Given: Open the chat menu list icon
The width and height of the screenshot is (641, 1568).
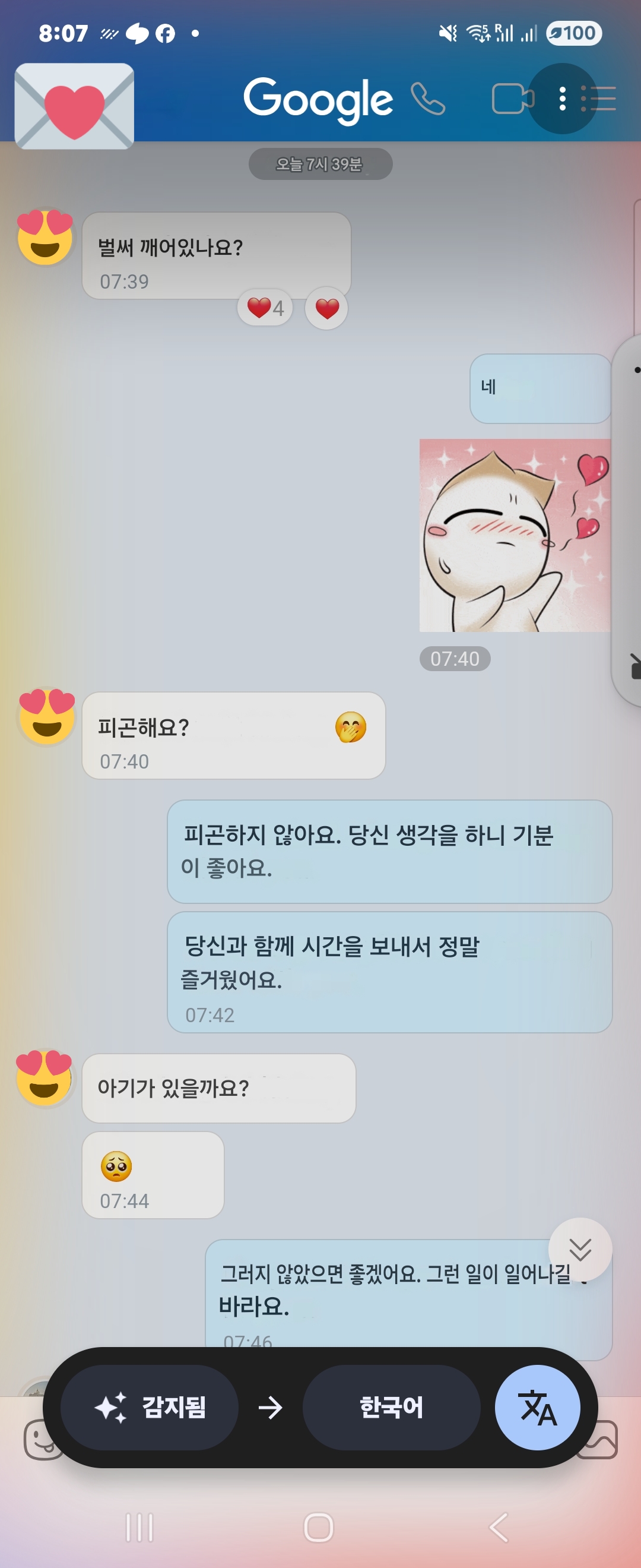Looking at the screenshot, I should 598,99.
